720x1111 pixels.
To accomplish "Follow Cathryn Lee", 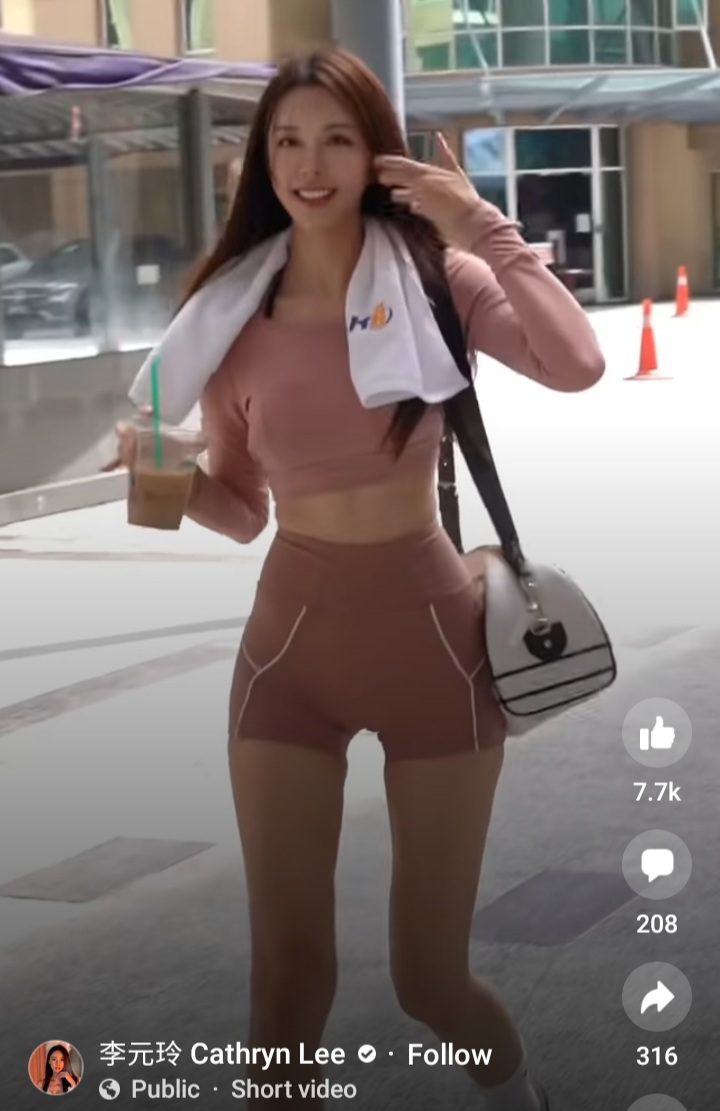I will 449,1054.
